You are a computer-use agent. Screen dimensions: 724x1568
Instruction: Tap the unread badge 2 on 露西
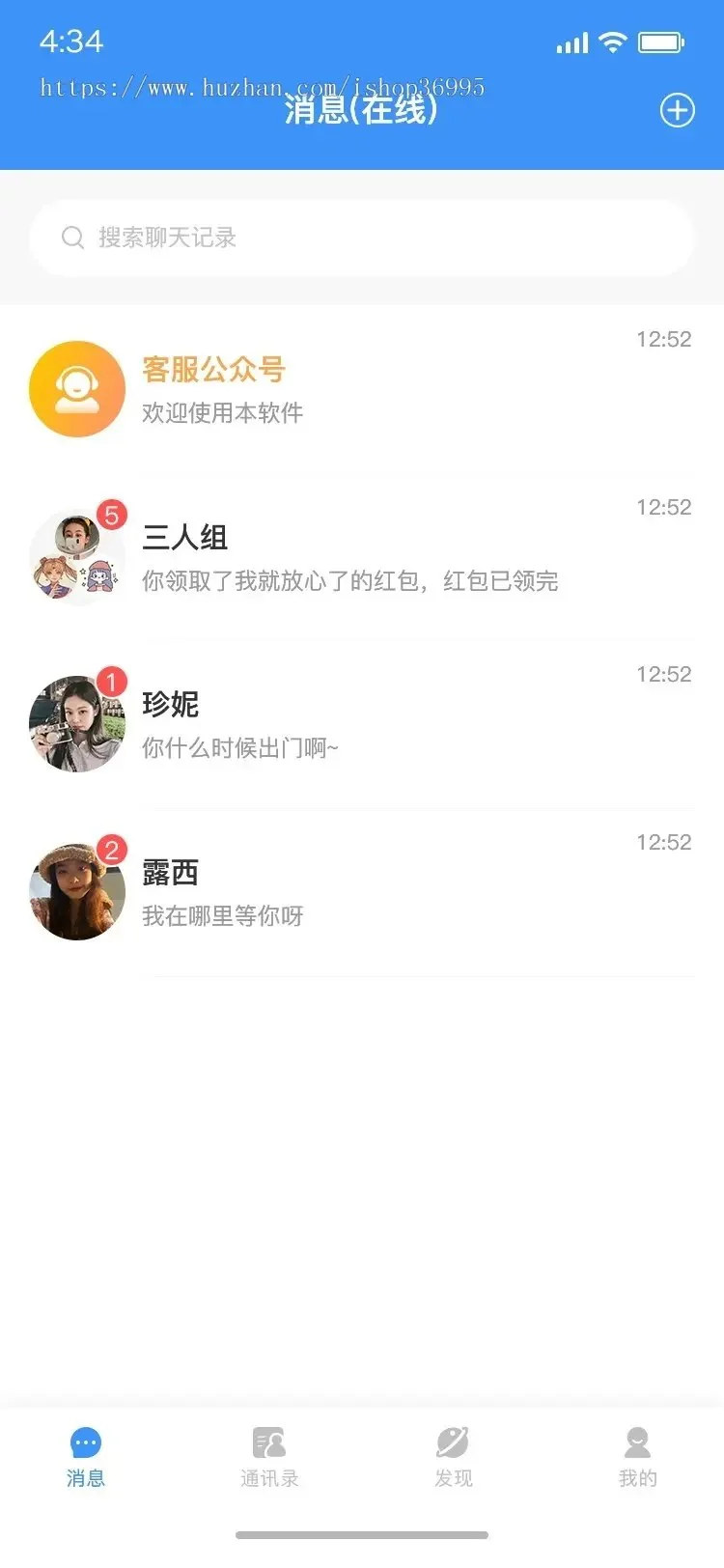coord(111,851)
